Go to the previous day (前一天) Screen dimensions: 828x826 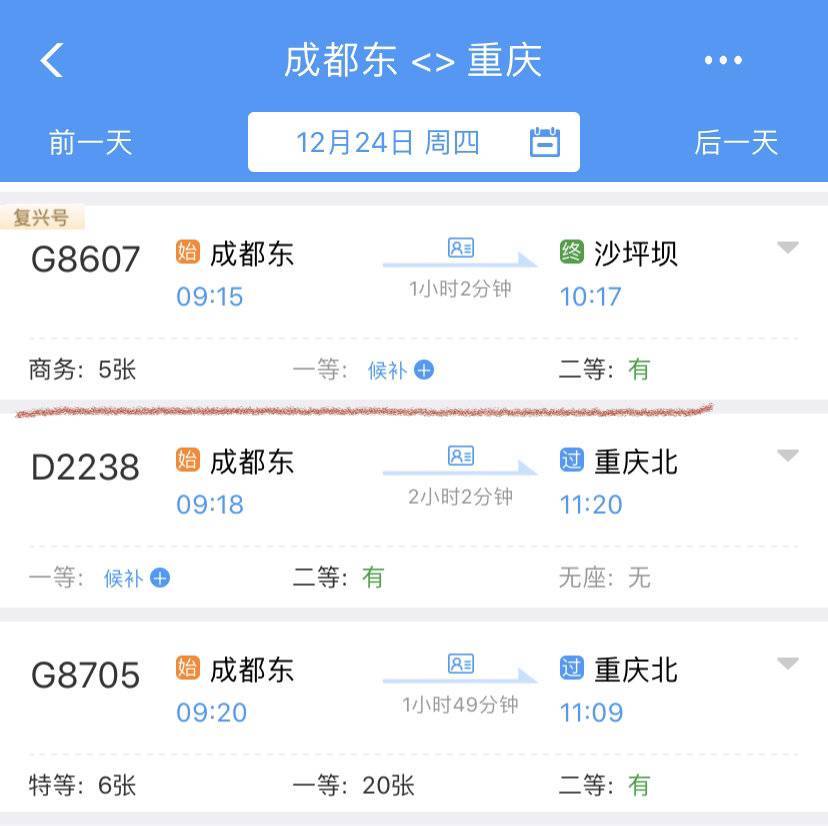pos(90,143)
